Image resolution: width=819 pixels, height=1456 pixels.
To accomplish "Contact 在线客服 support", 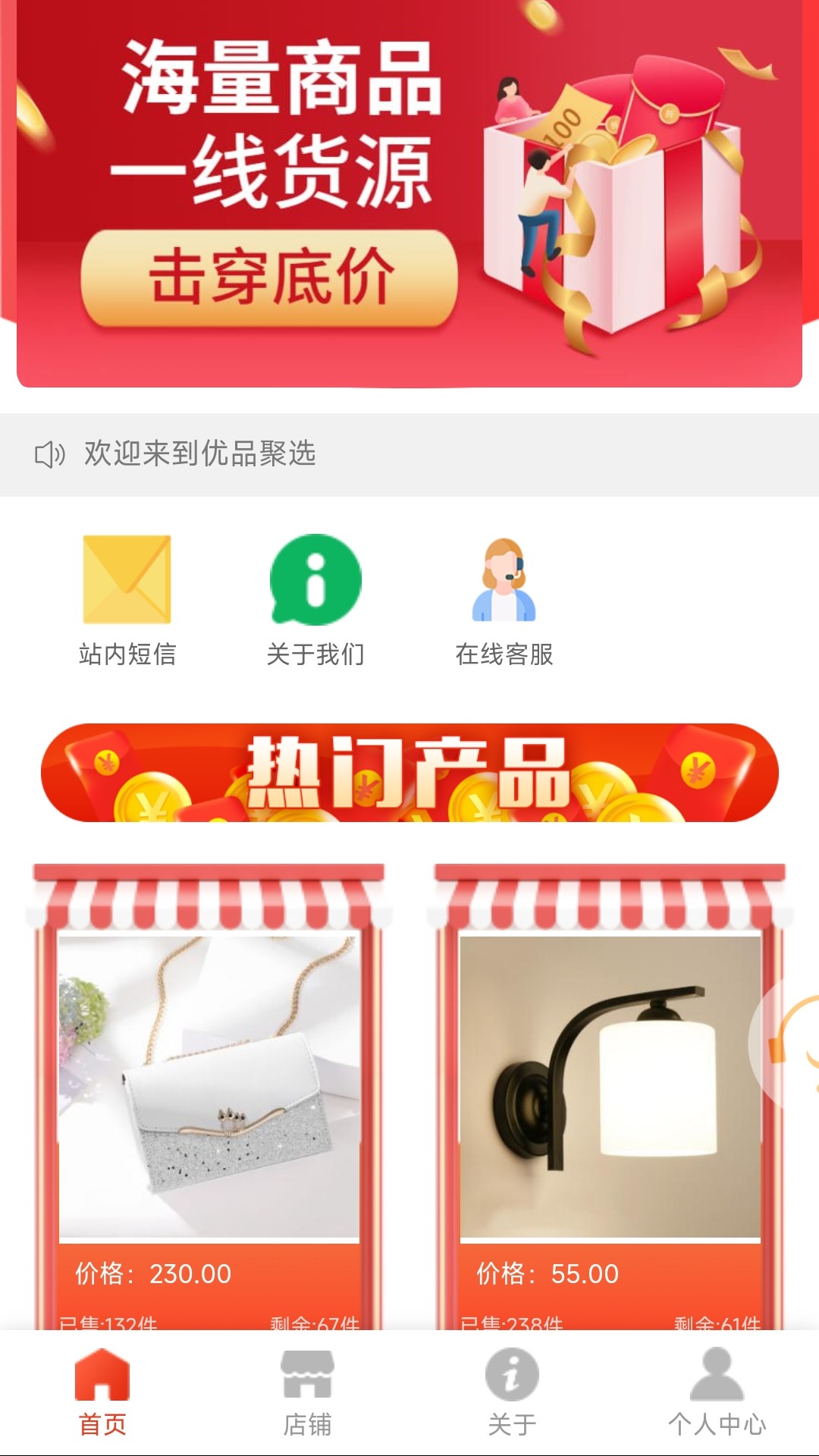I will coord(504,599).
